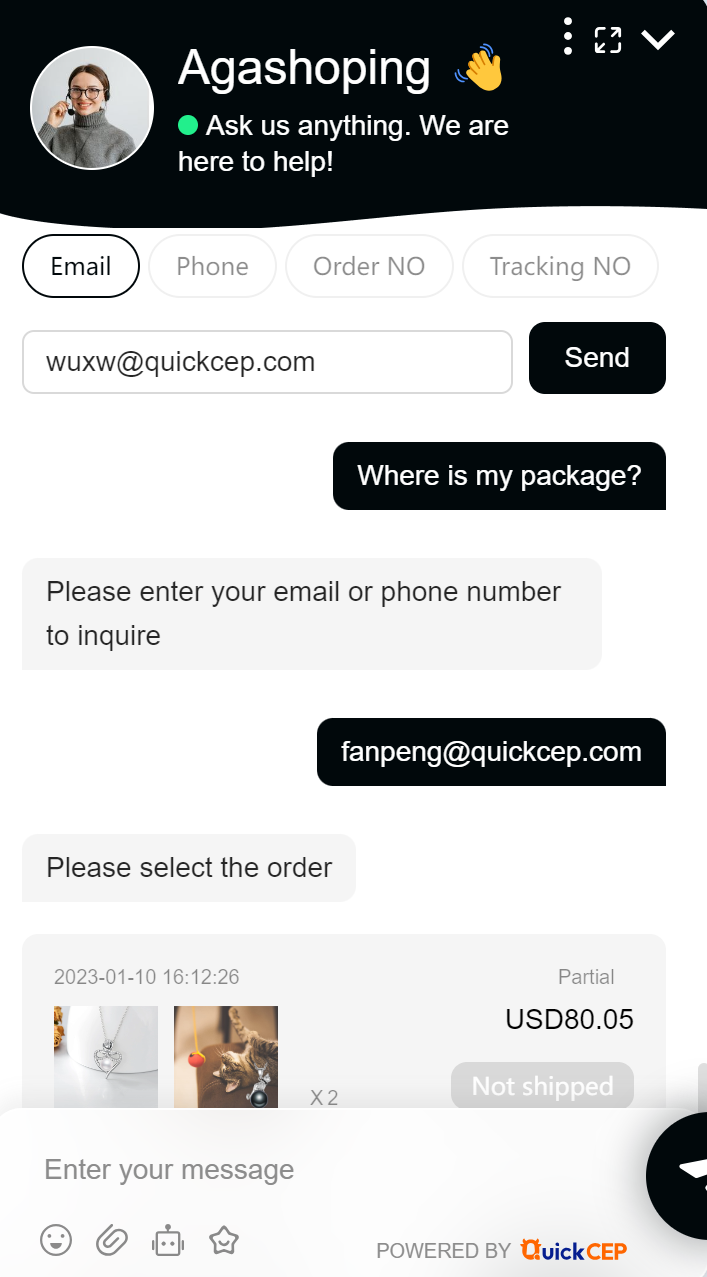Select the USD80.05 order card
The width and height of the screenshot is (707, 1277).
(x=344, y=1021)
